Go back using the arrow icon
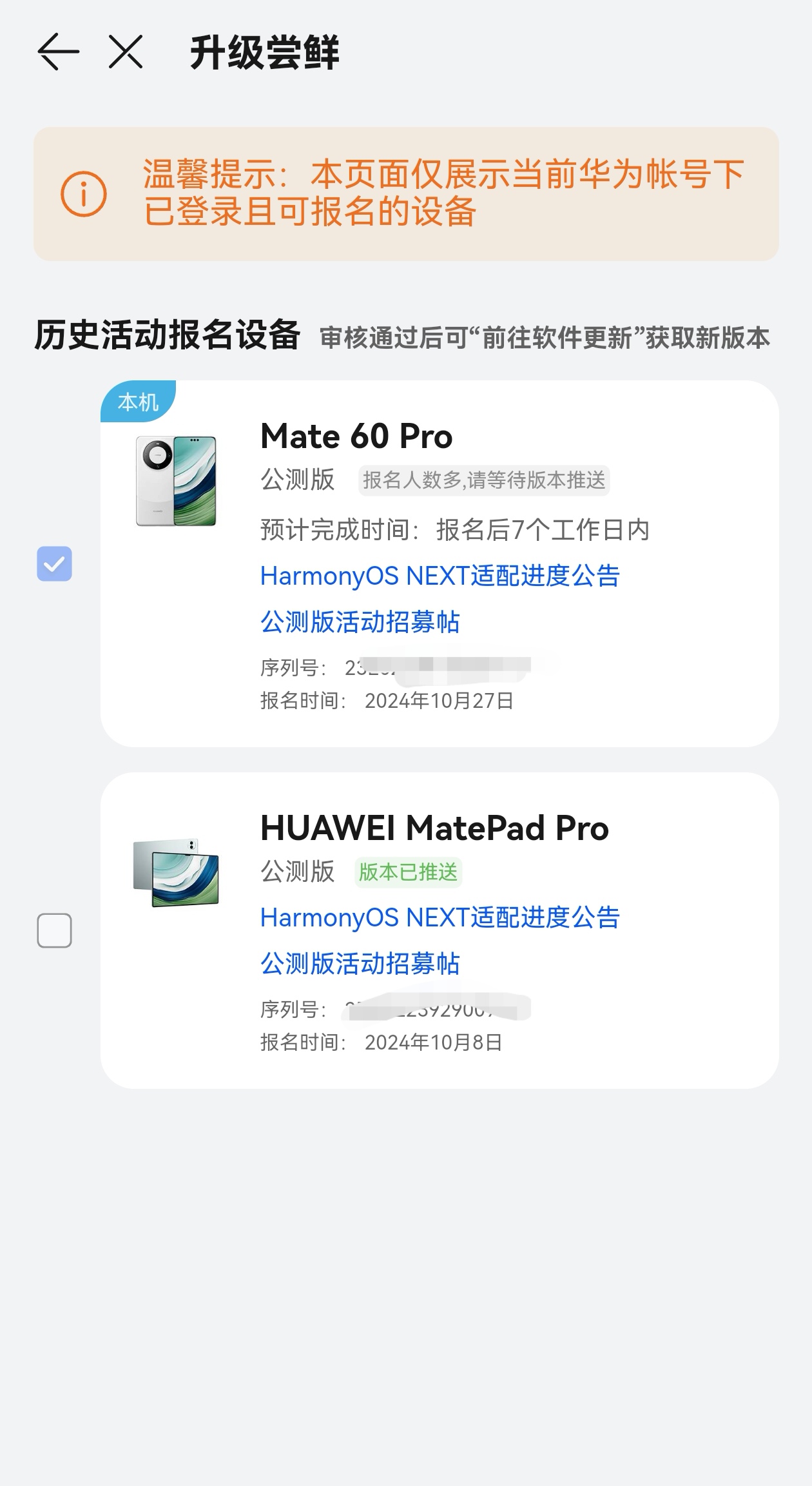 pyautogui.click(x=58, y=52)
